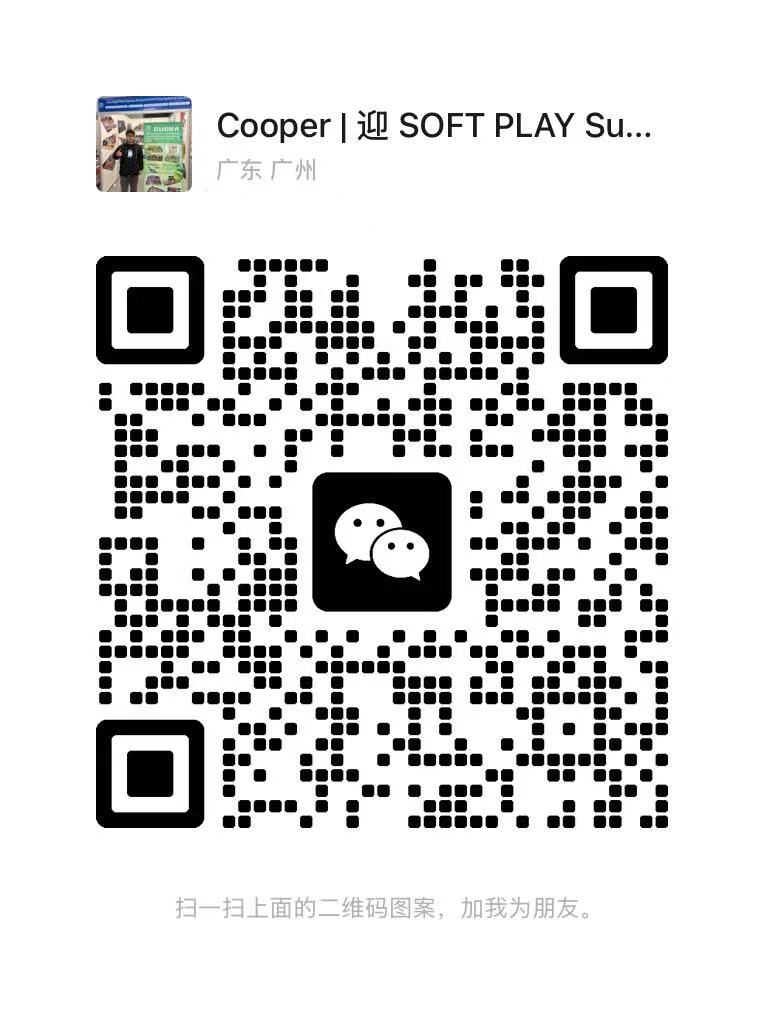
Task: Click the bottom-left position marker of the QR code
Action: 151,773
